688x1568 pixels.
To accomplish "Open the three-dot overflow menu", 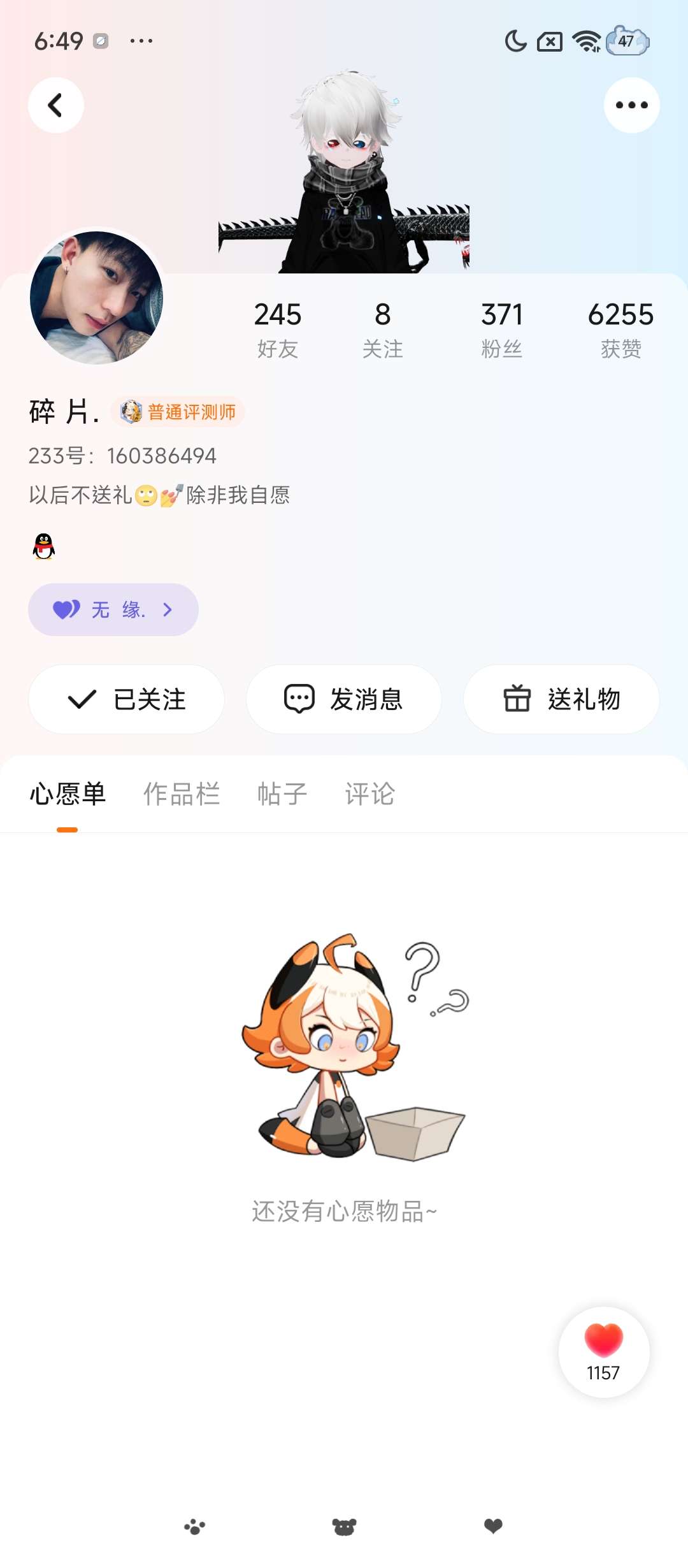I will coord(631,105).
